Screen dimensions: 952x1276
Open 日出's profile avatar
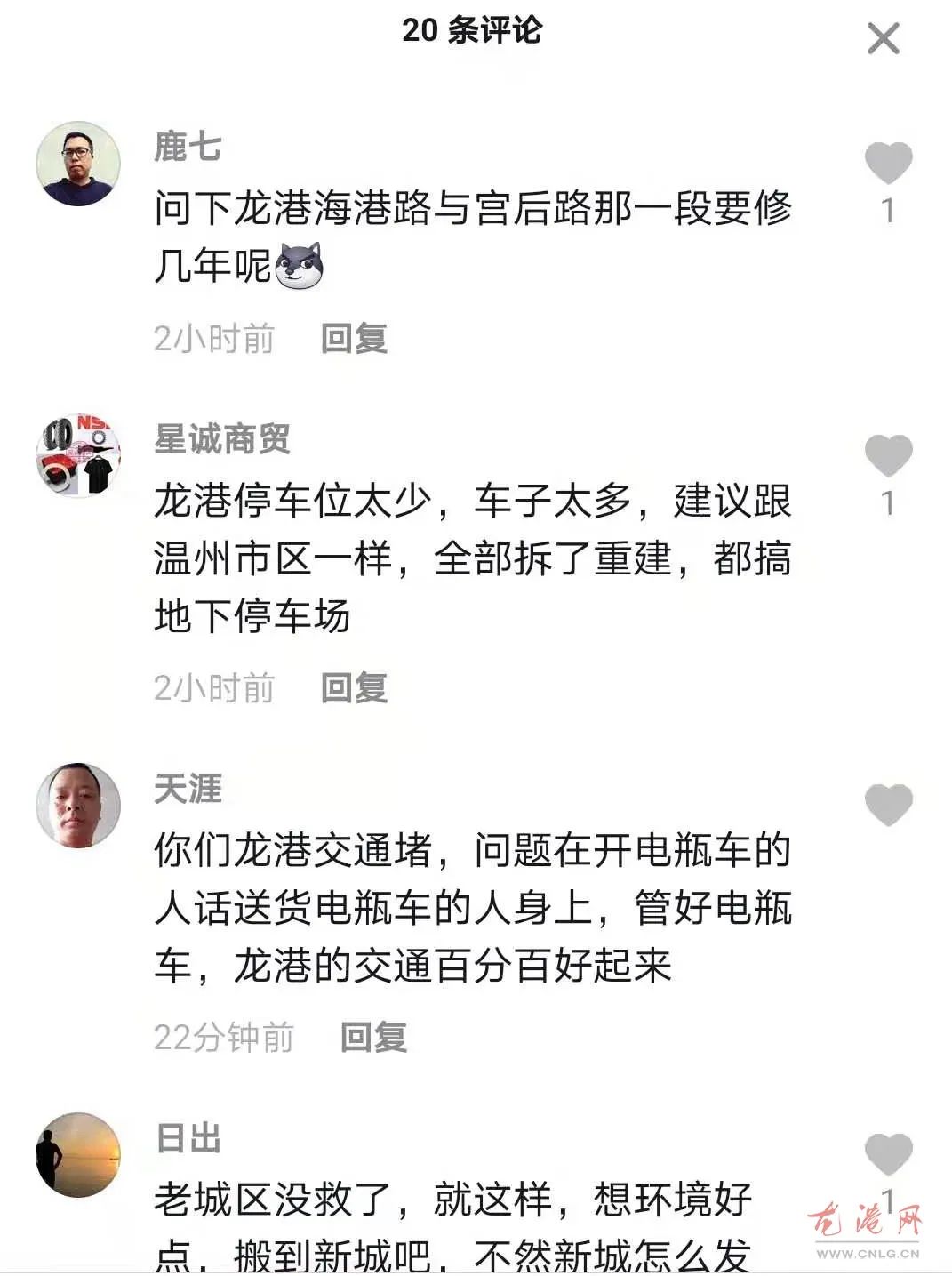click(x=78, y=1154)
